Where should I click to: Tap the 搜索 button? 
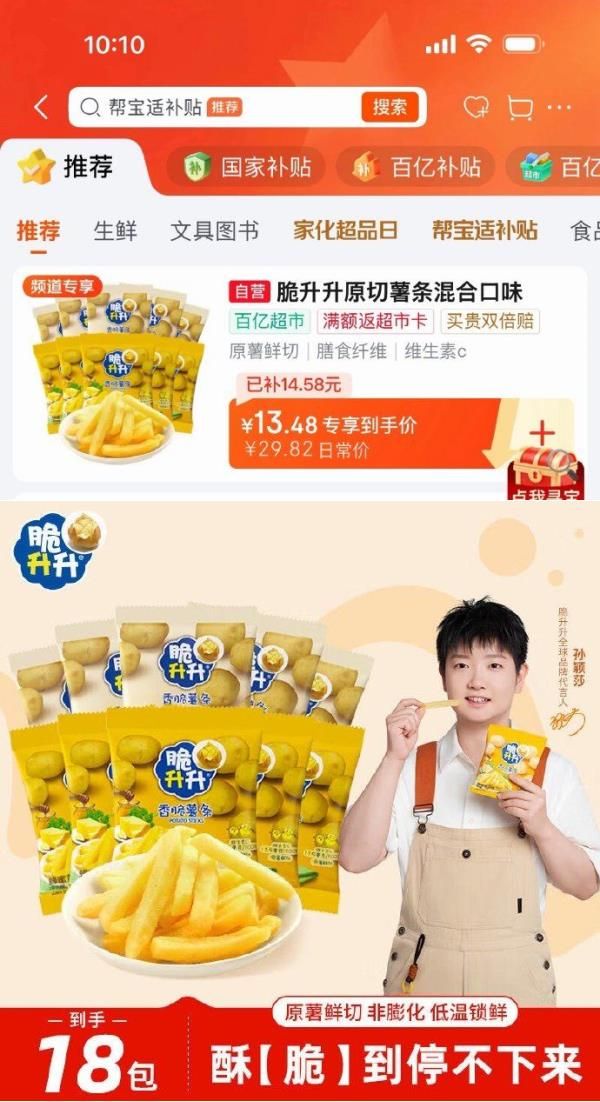point(390,108)
